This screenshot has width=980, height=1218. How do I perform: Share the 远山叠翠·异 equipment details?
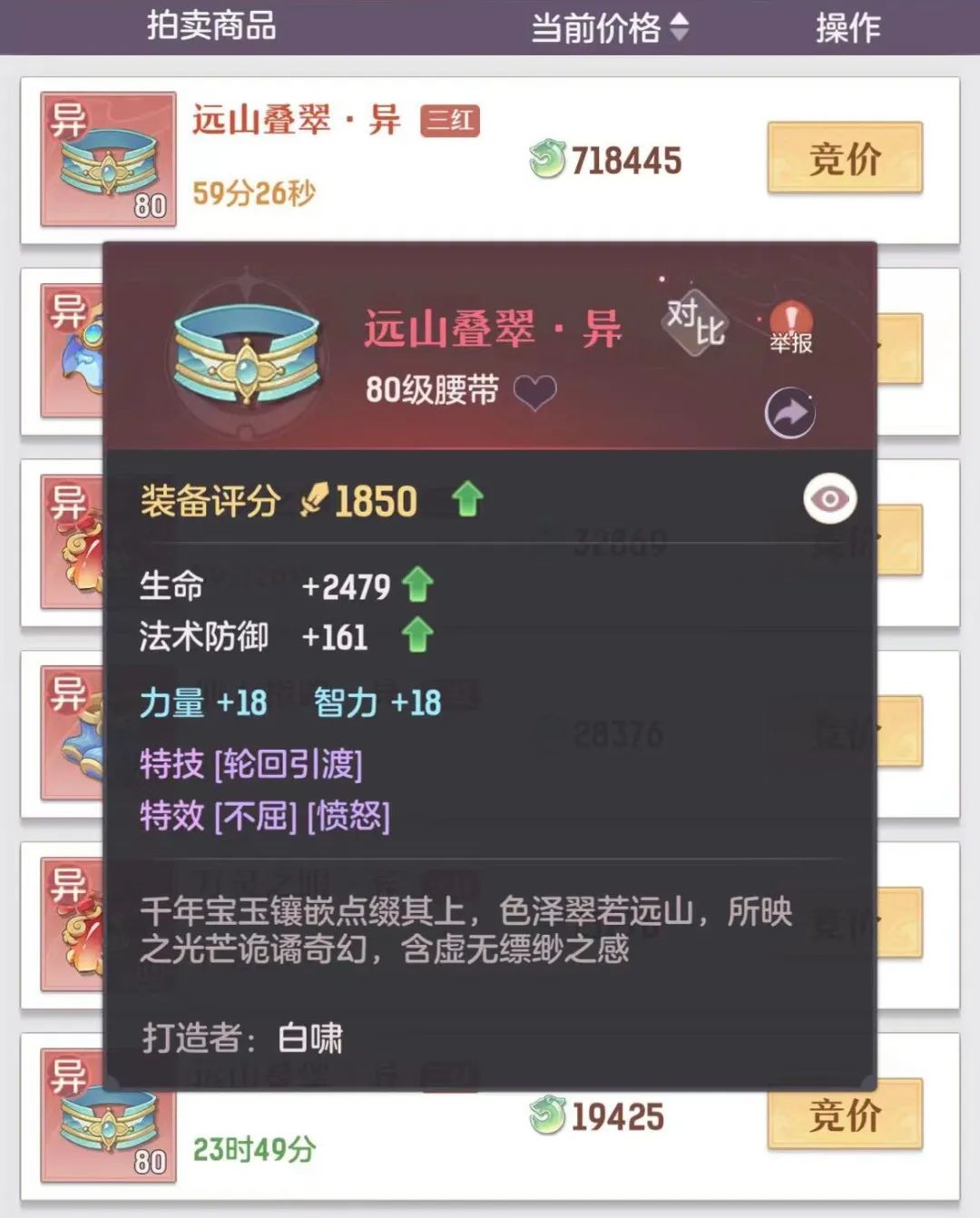pyautogui.click(x=789, y=414)
